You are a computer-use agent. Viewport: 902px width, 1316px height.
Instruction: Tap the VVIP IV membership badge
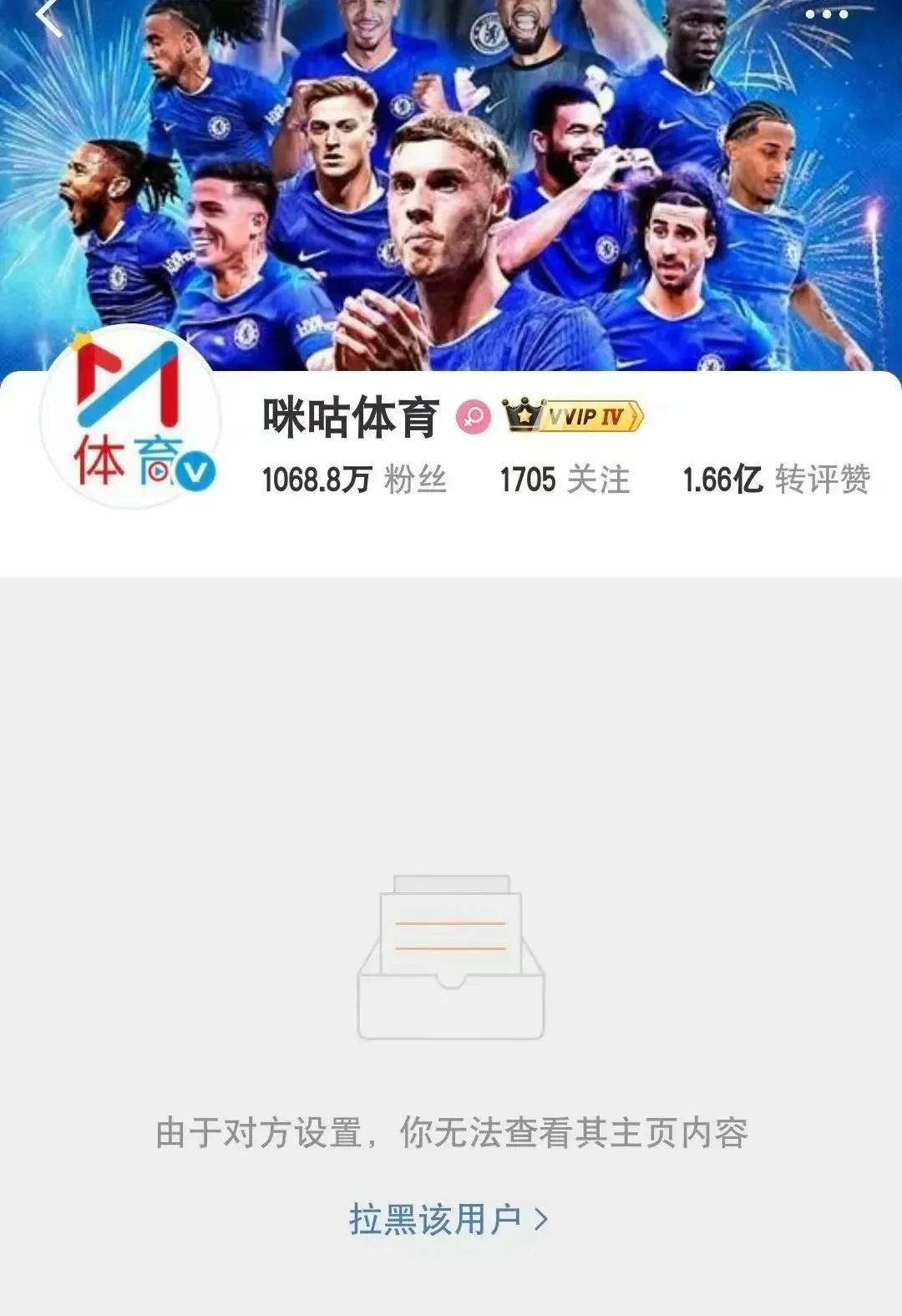[573, 415]
